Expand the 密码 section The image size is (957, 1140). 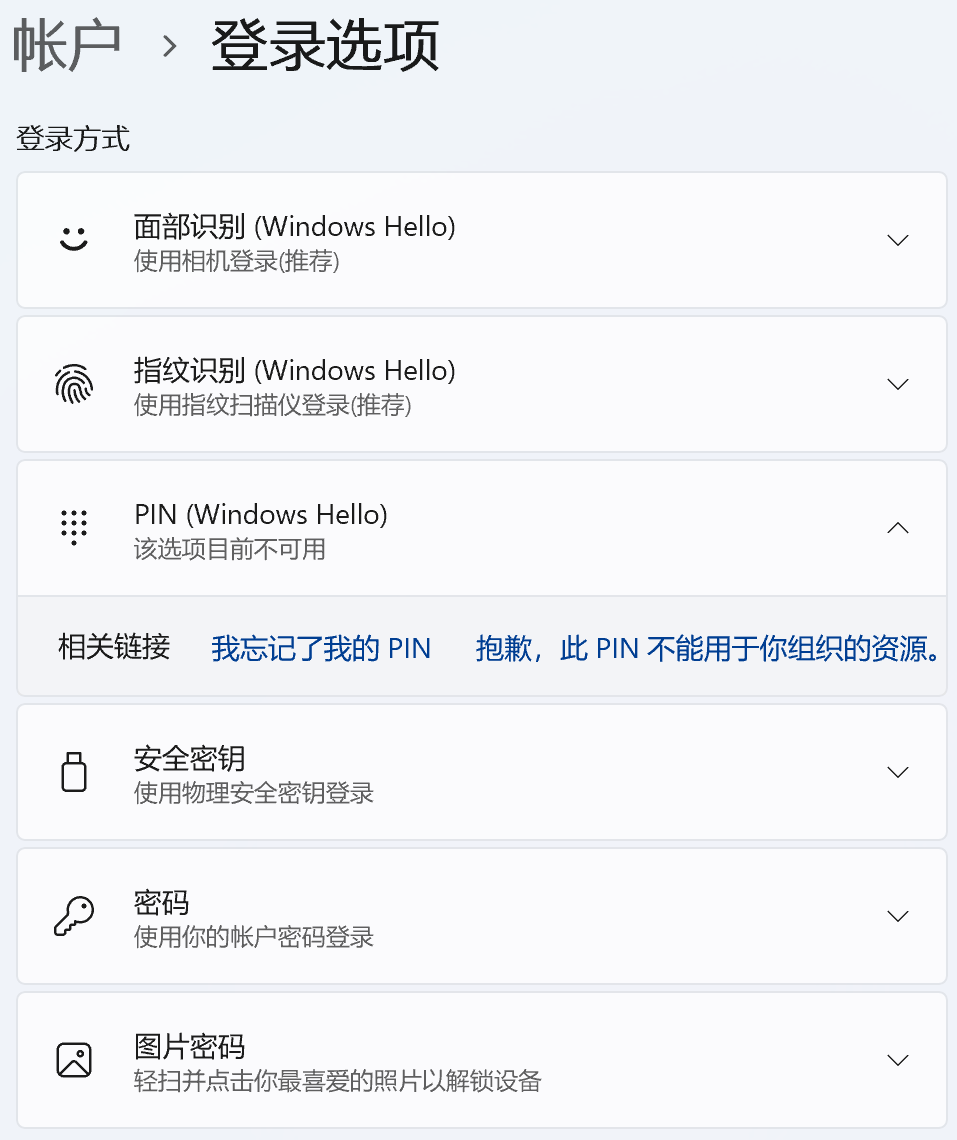897,916
